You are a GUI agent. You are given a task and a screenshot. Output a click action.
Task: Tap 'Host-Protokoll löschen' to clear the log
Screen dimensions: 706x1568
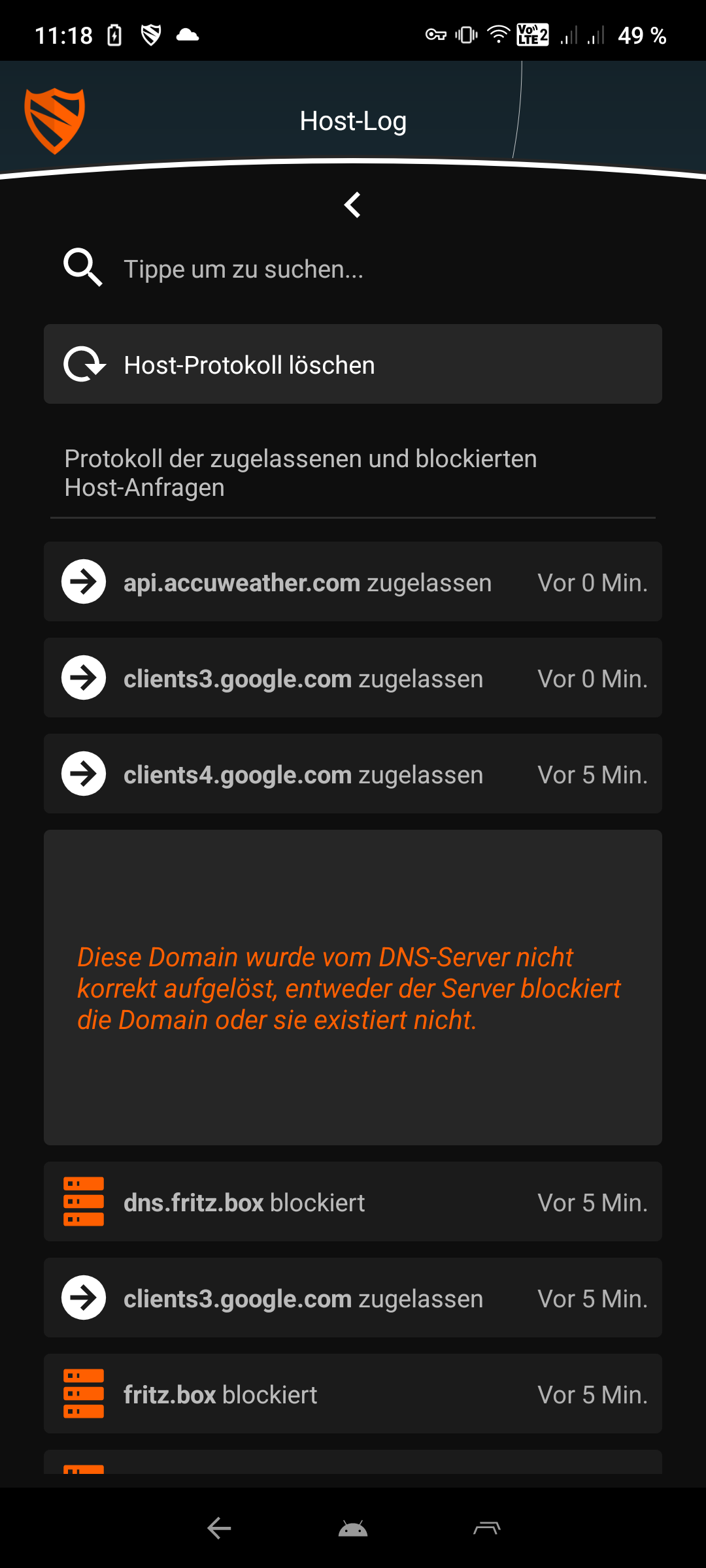pos(353,365)
